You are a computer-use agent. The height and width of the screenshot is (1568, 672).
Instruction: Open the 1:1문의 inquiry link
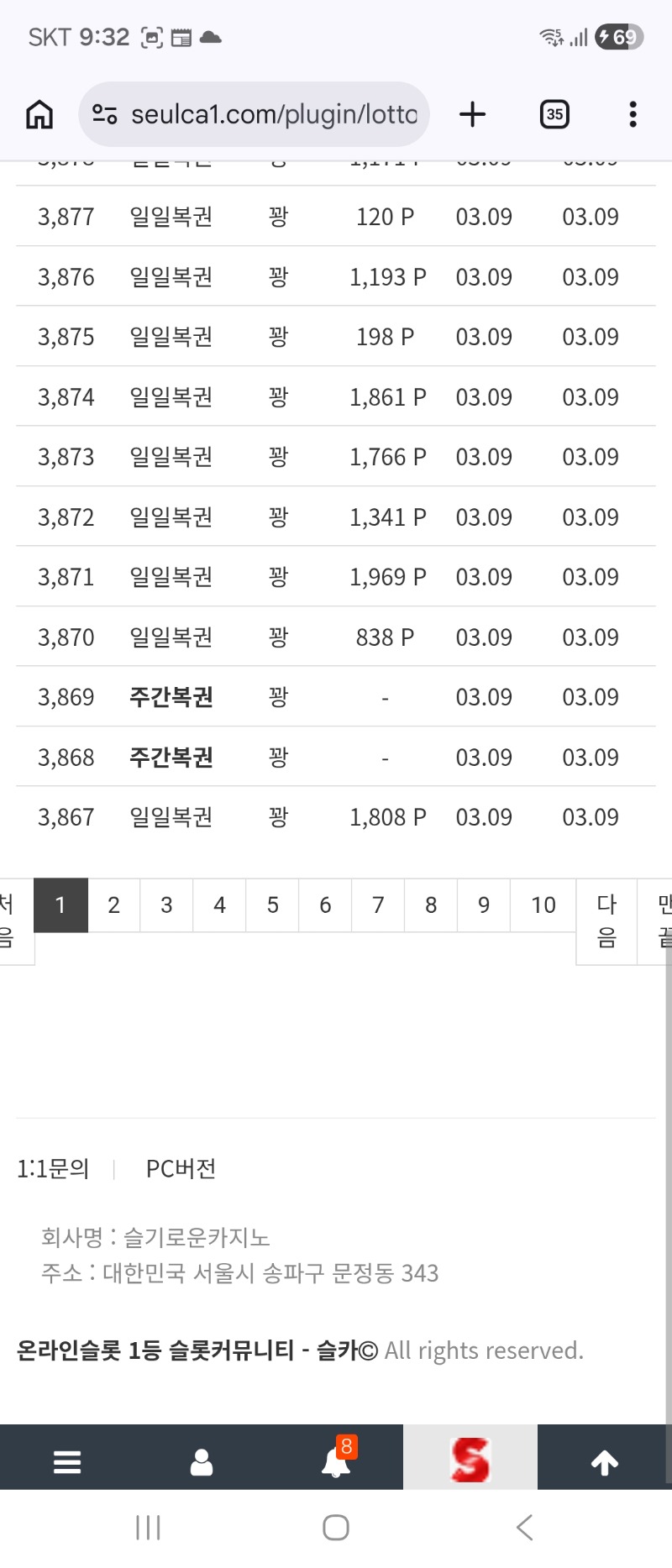coord(53,1168)
